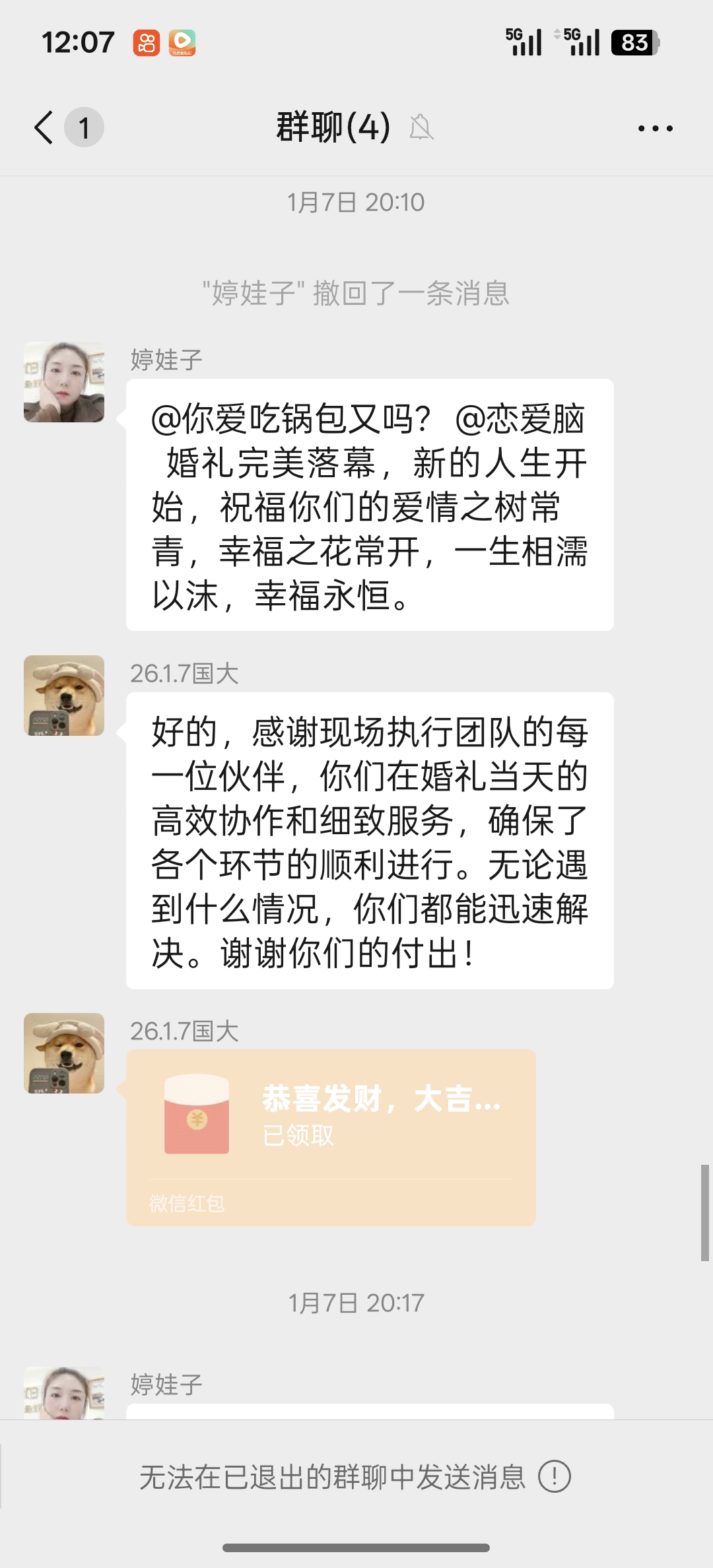Open 26.1.7国大's avatar beside the red packet
Viewport: 713px width, 1568px height.
pyautogui.click(x=64, y=1053)
